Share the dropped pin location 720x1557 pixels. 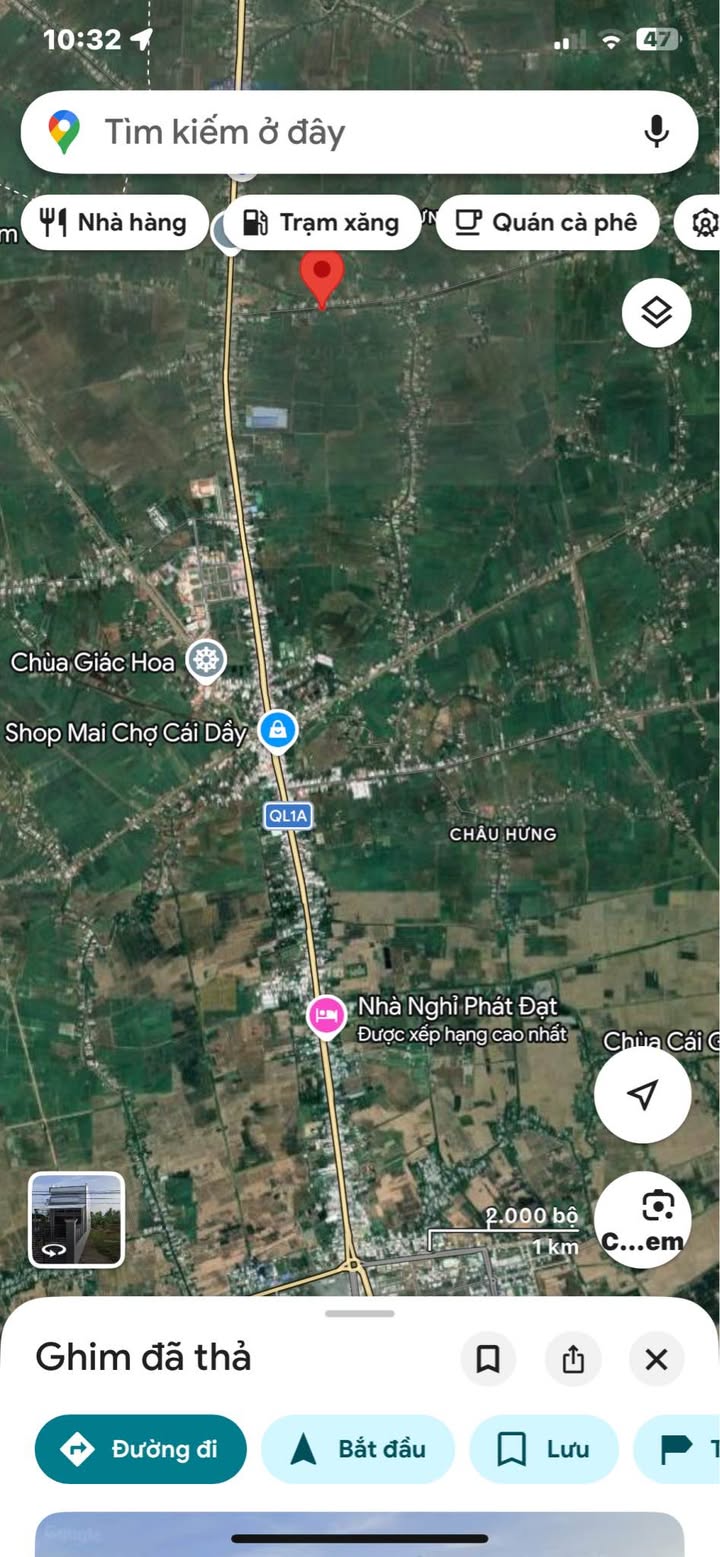pyautogui.click(x=572, y=1359)
